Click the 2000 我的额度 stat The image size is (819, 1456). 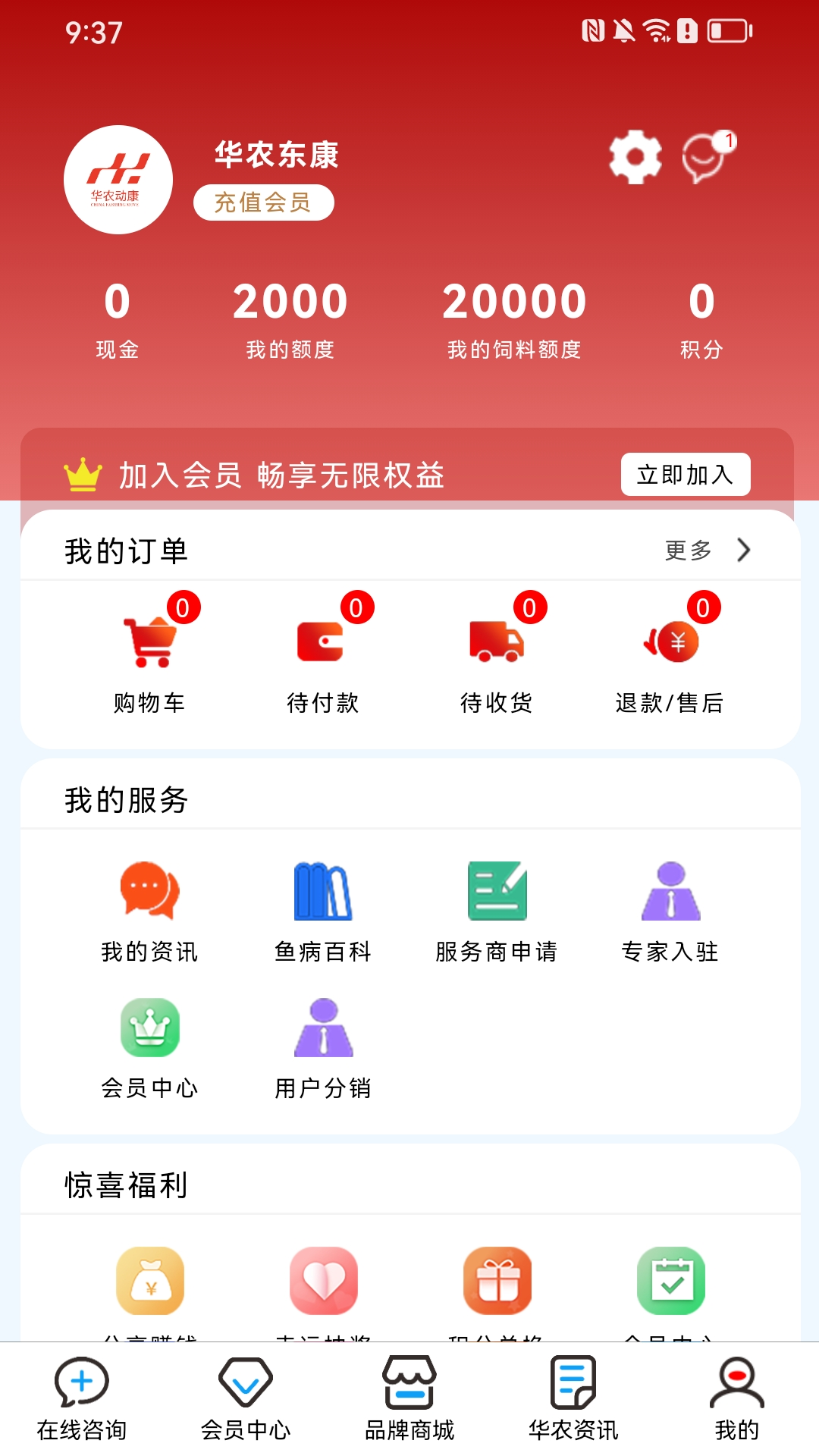(290, 315)
